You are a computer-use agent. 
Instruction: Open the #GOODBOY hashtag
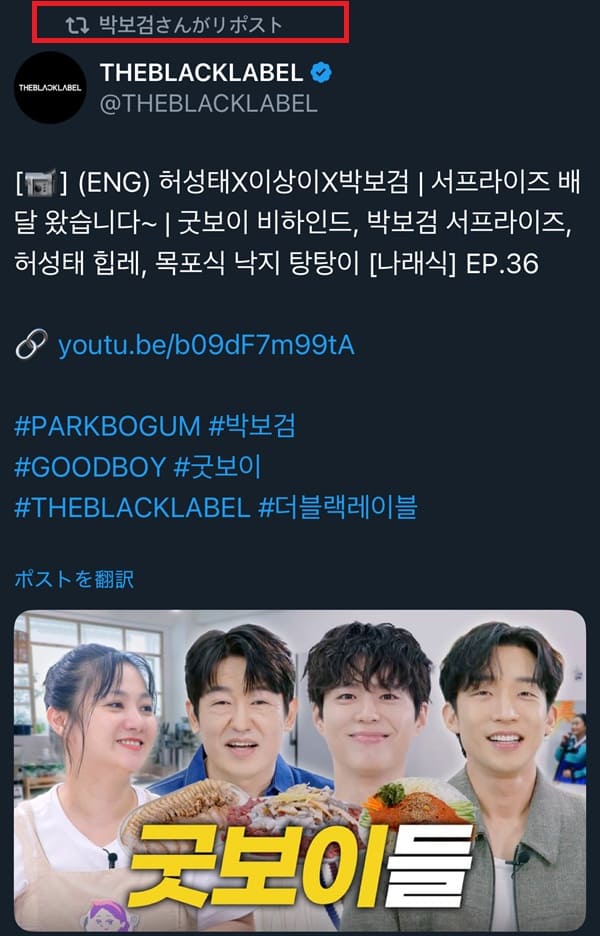90,467
